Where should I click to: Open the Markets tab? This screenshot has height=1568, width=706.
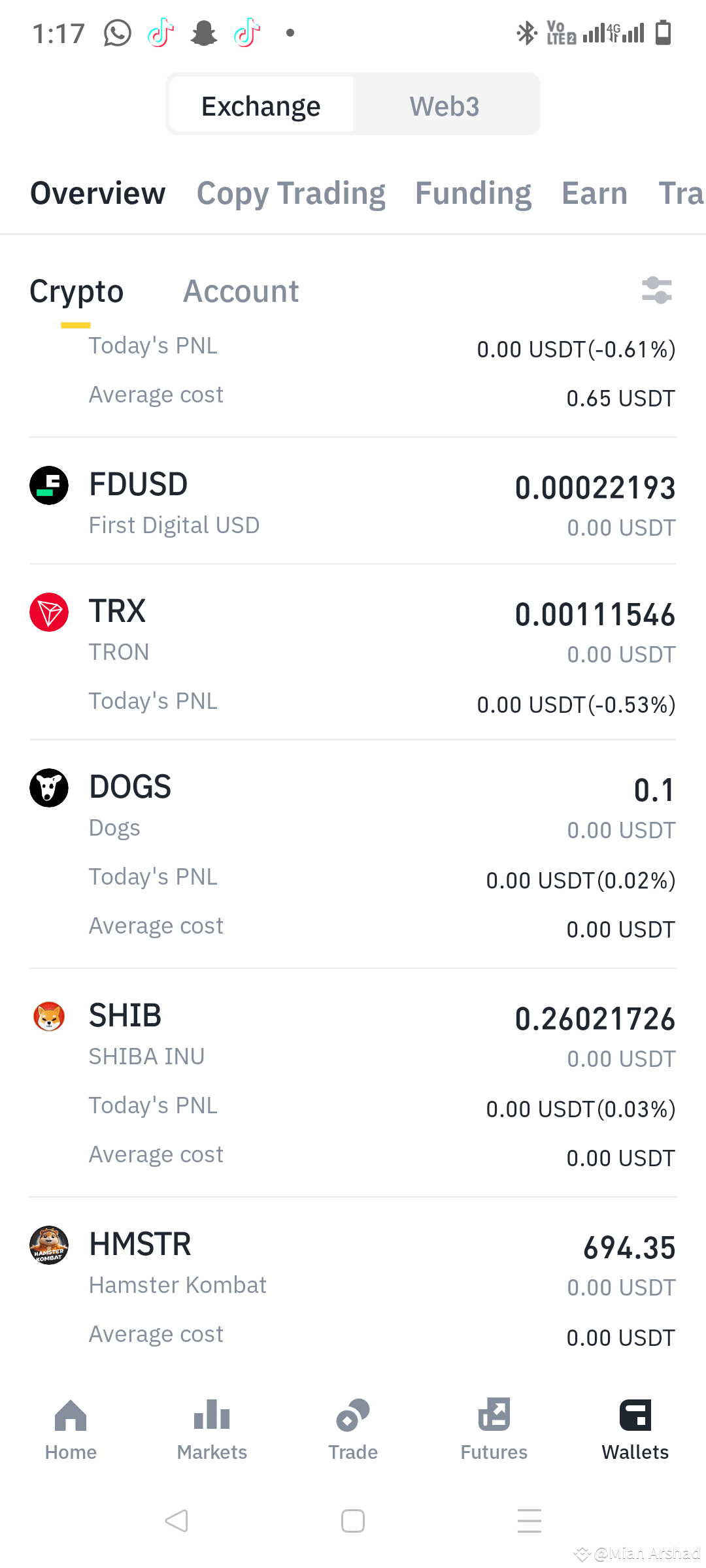point(212,1429)
